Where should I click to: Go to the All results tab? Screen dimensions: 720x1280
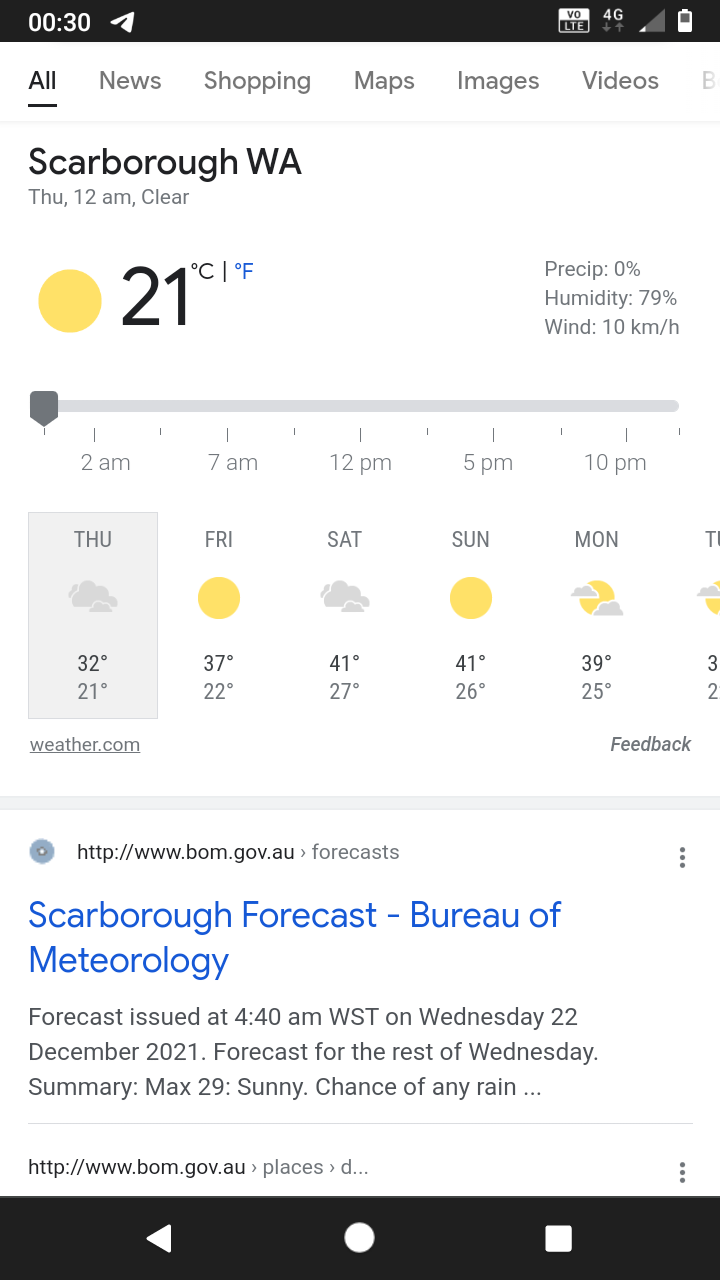42,81
